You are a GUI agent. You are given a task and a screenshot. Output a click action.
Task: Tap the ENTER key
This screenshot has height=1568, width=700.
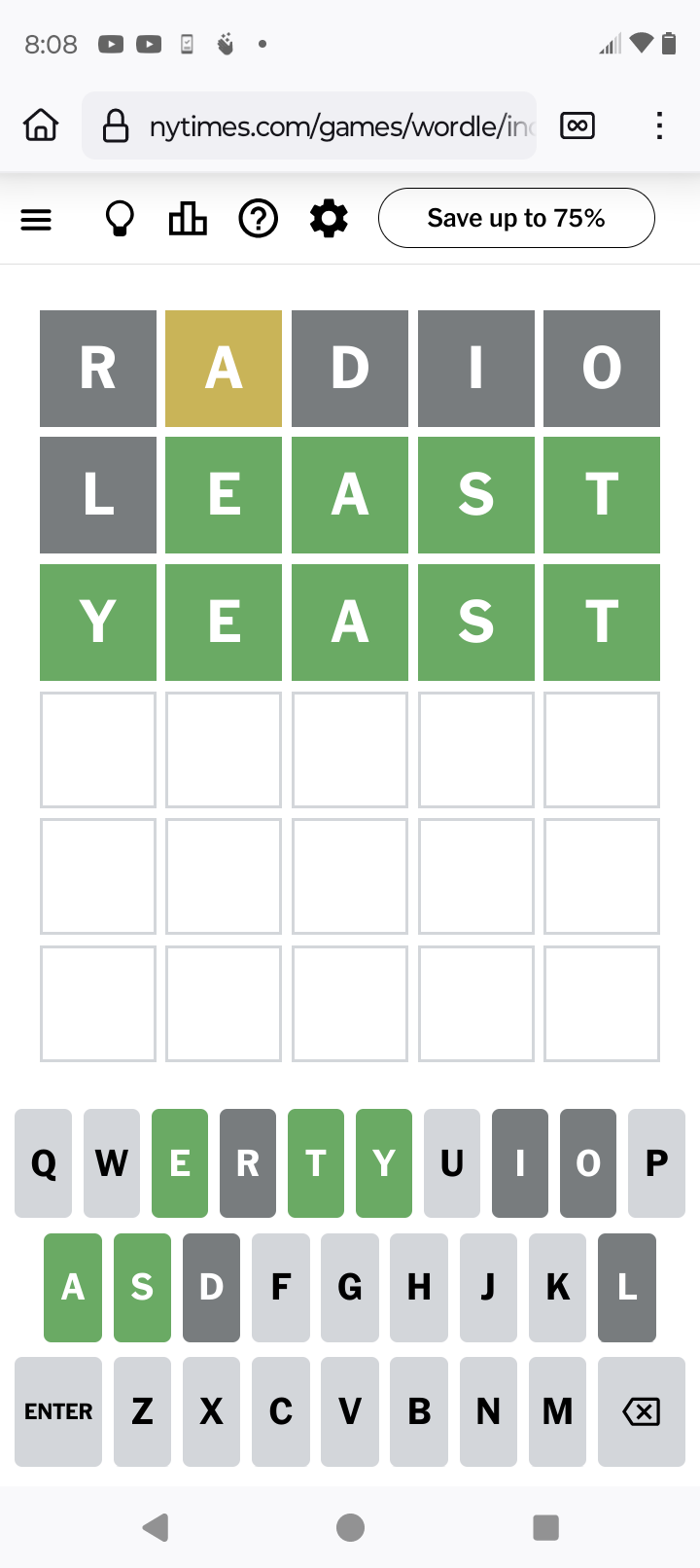click(58, 1411)
